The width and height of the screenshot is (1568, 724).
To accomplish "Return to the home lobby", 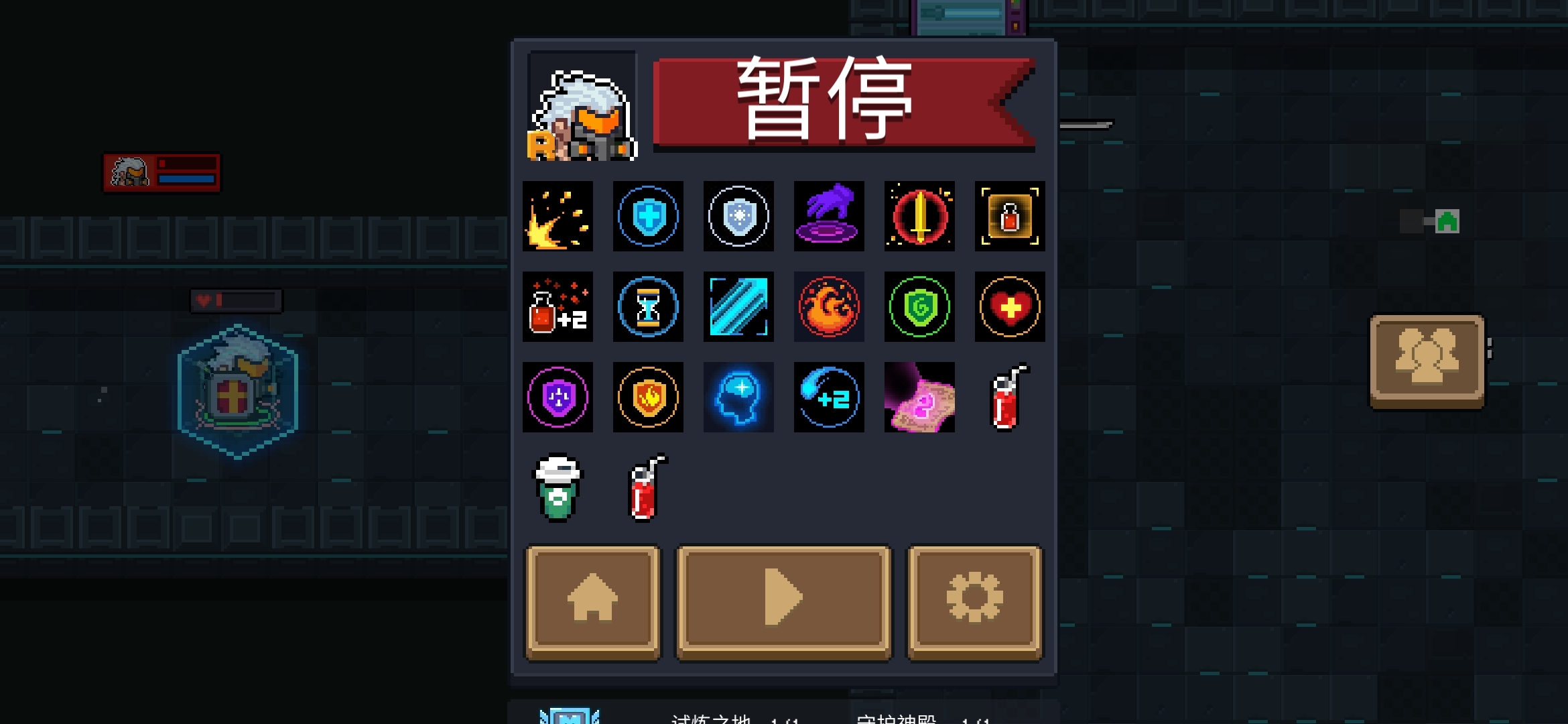I will click(592, 600).
